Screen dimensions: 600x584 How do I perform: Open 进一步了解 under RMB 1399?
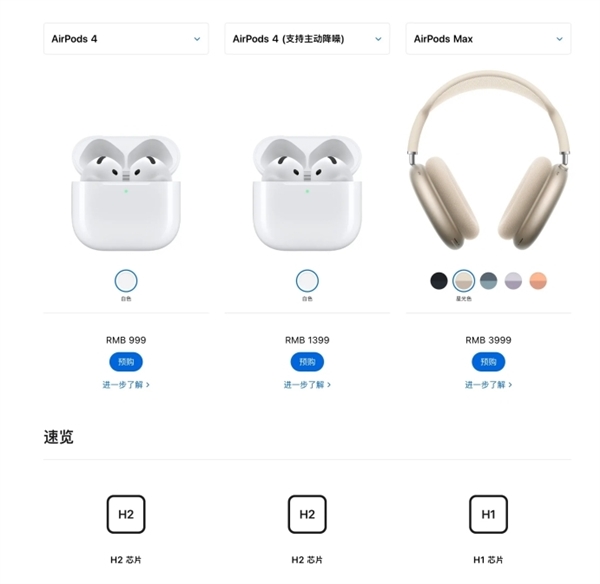point(307,384)
